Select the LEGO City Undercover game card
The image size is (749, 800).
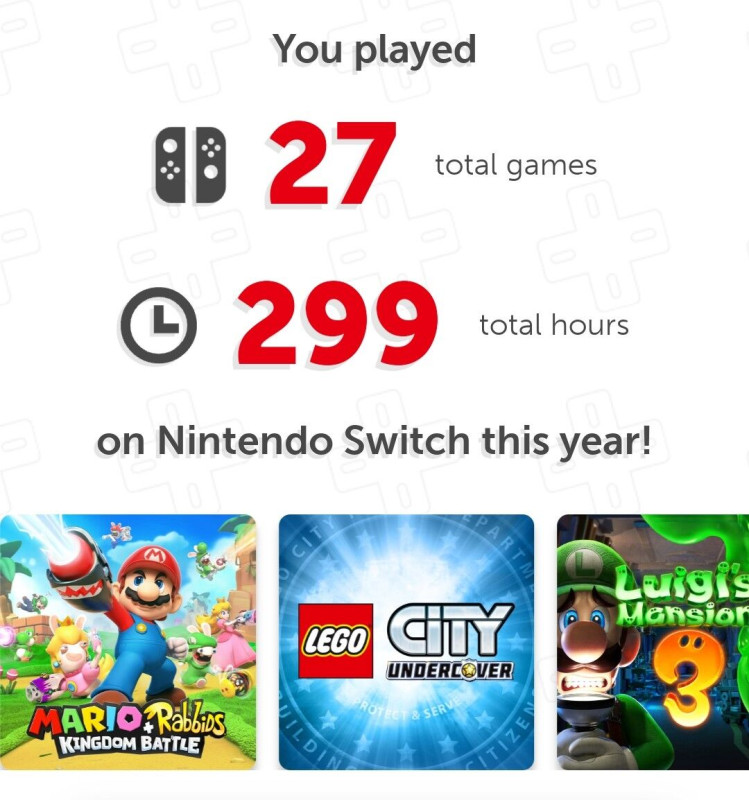point(406,642)
